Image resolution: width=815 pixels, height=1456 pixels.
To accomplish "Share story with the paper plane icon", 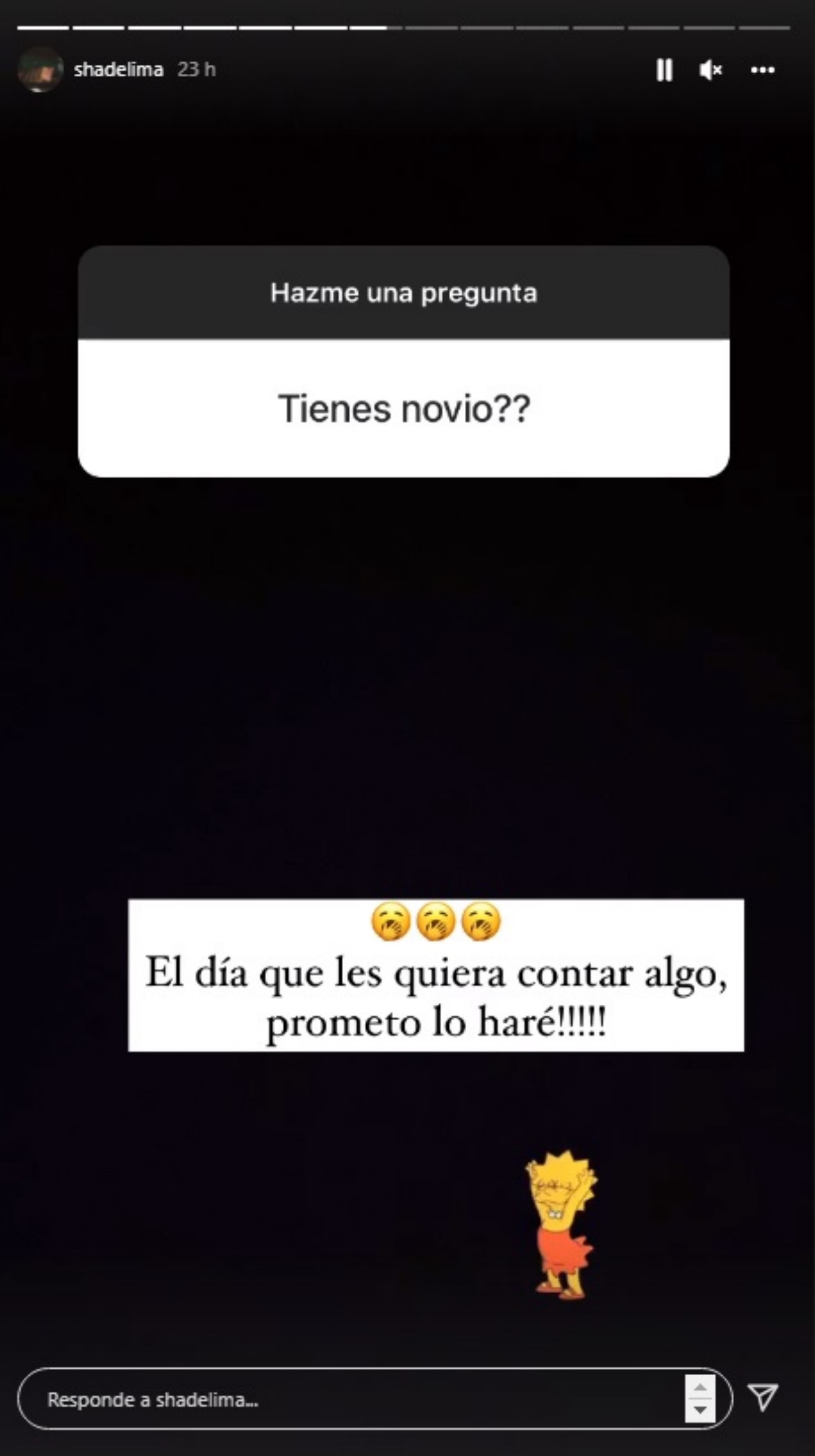I will 763,1398.
